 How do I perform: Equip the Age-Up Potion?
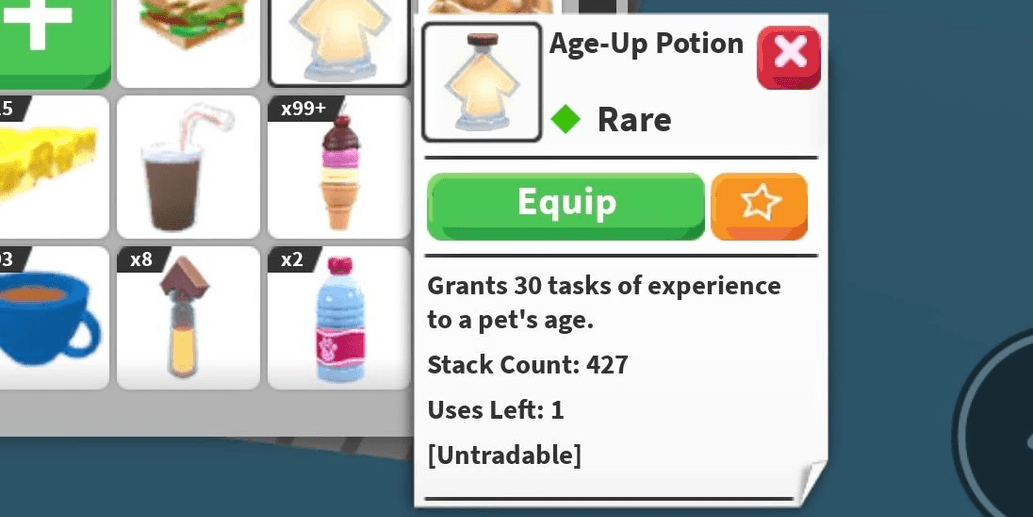(x=566, y=206)
